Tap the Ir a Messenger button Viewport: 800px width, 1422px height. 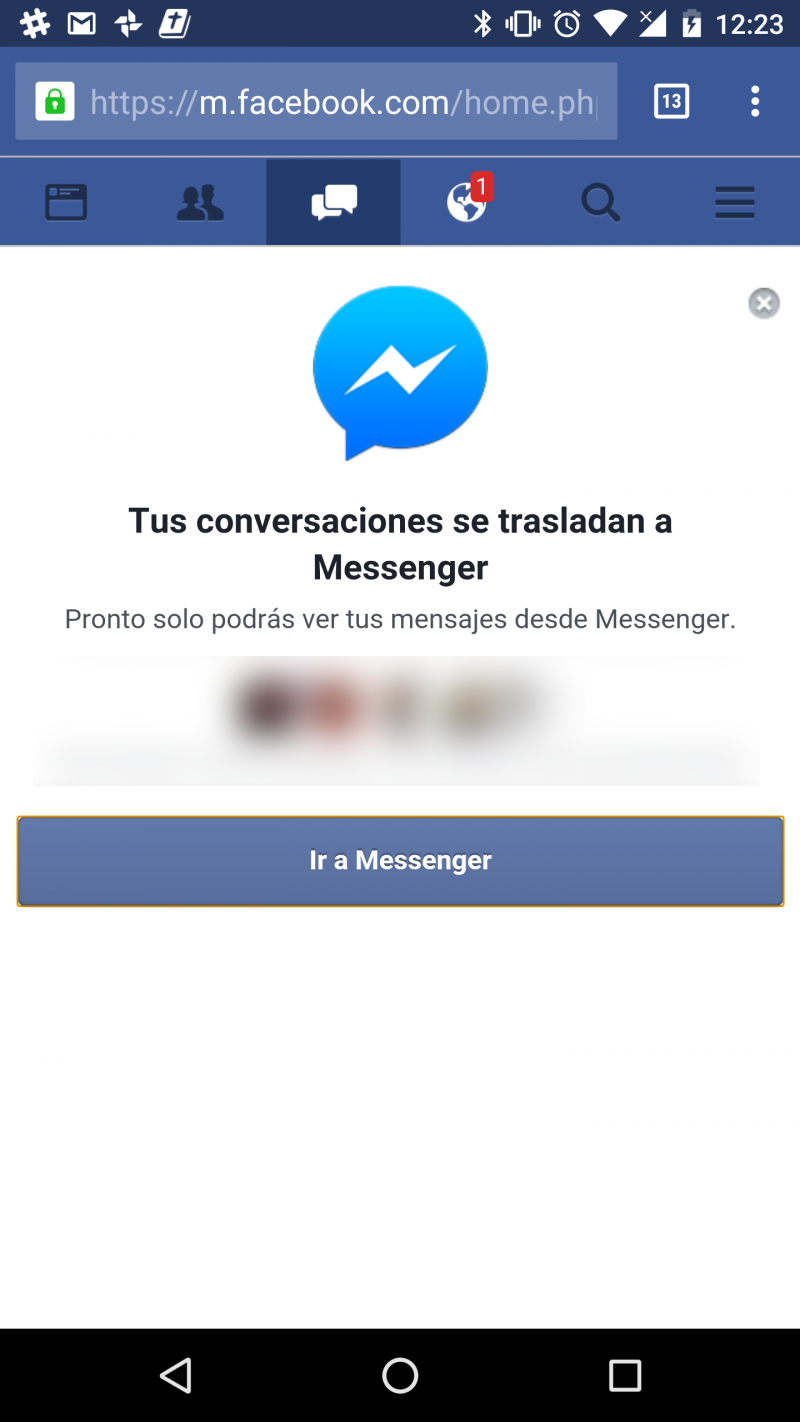[x=400, y=861]
